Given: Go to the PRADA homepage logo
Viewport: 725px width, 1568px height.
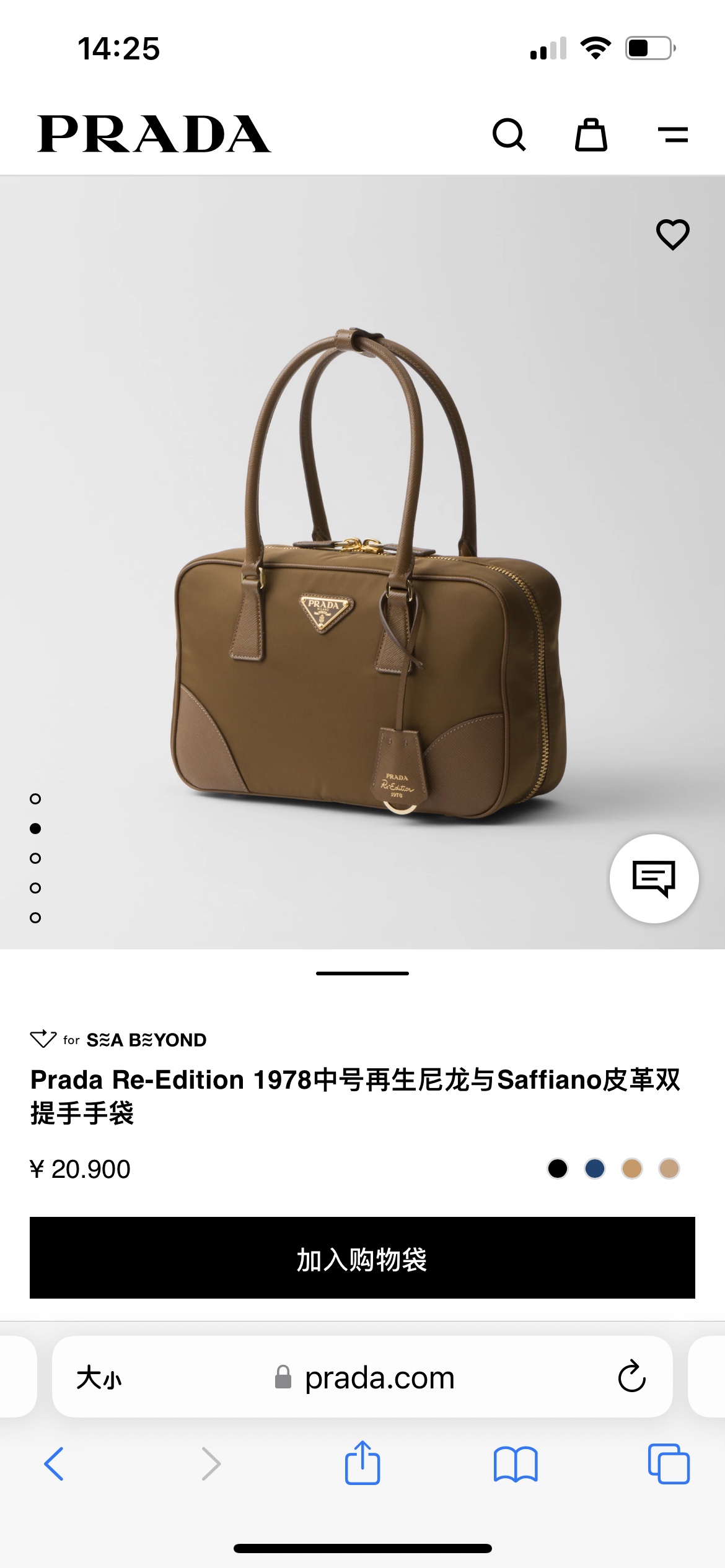Looking at the screenshot, I should click(x=154, y=134).
